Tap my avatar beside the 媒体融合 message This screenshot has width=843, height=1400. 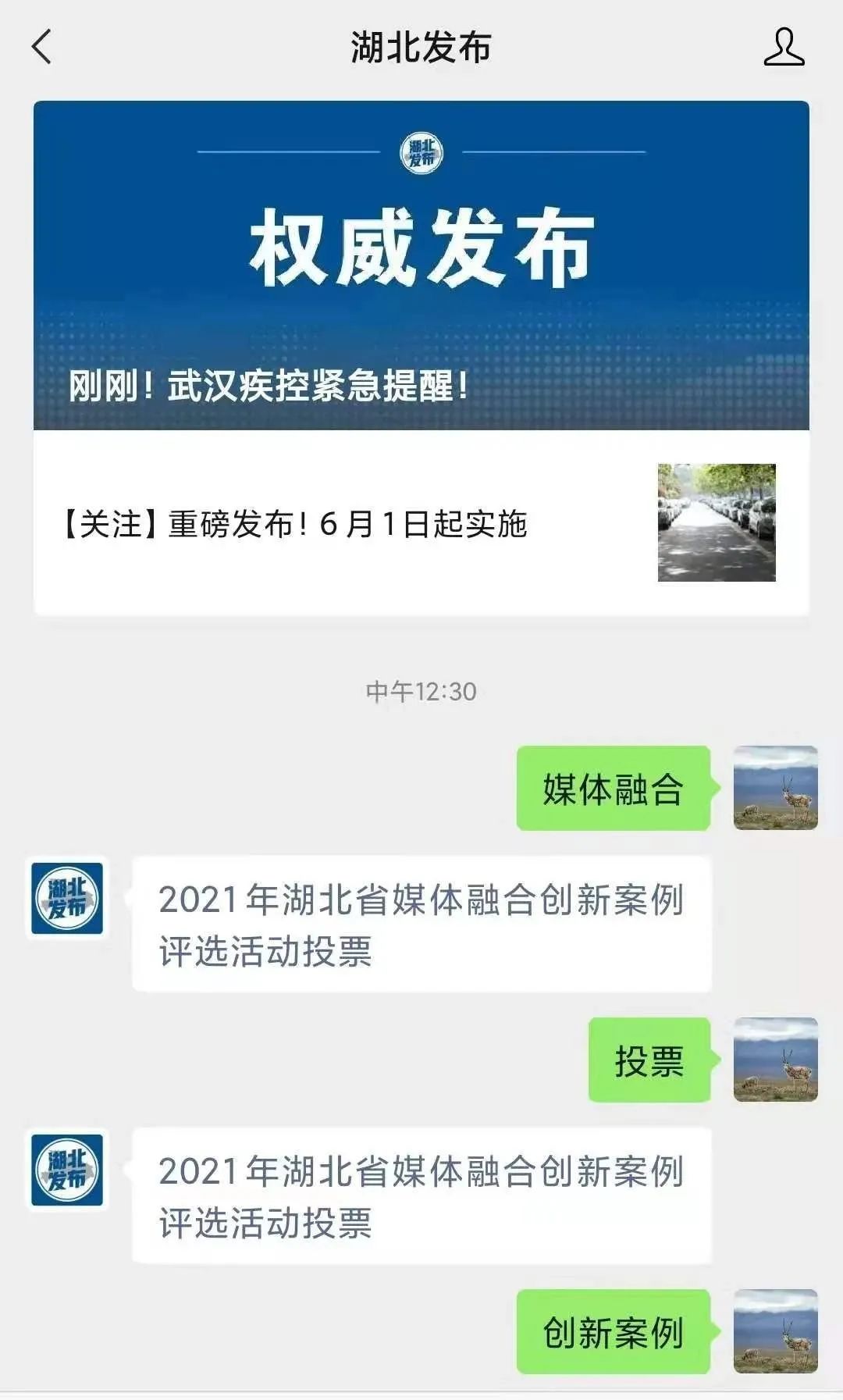click(775, 788)
